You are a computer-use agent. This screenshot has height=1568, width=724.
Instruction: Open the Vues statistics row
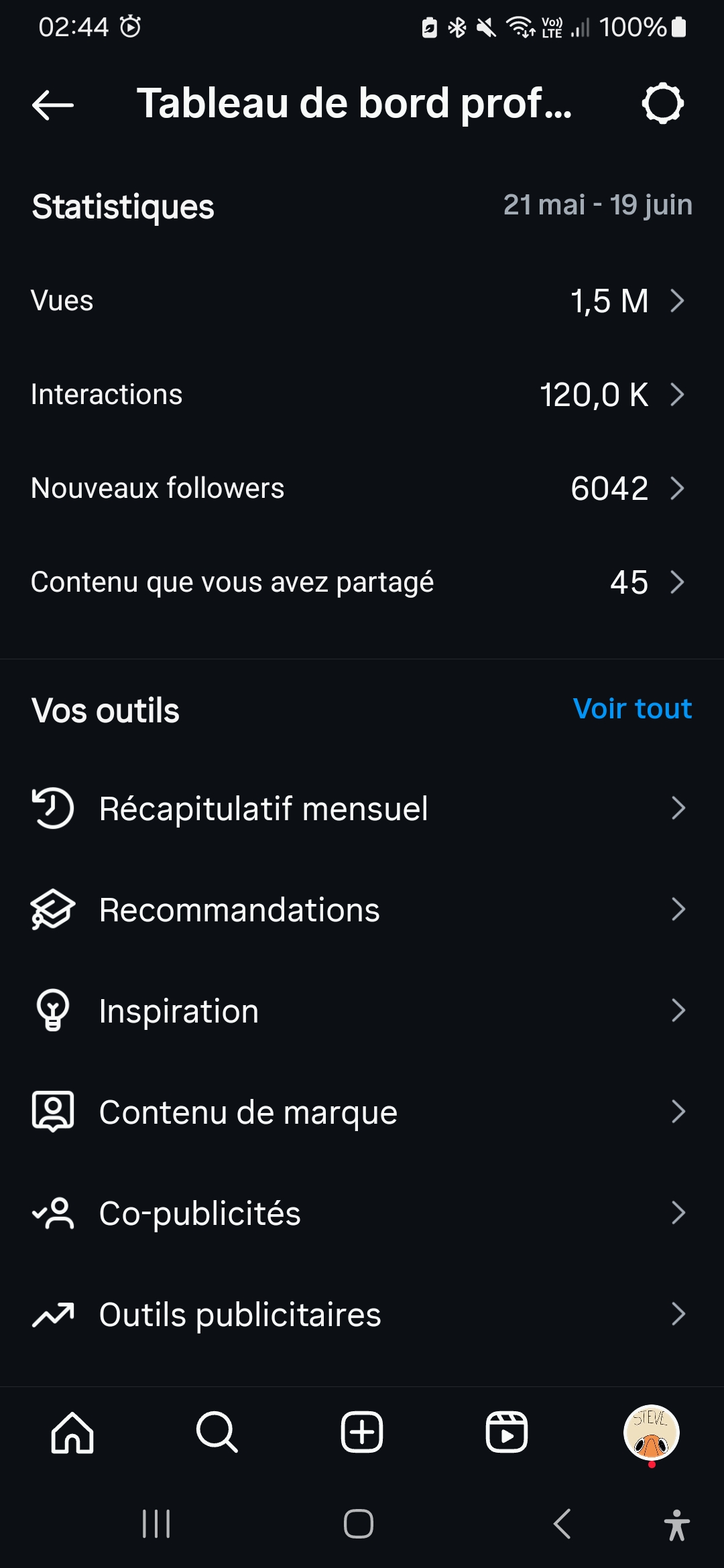pyautogui.click(x=362, y=300)
